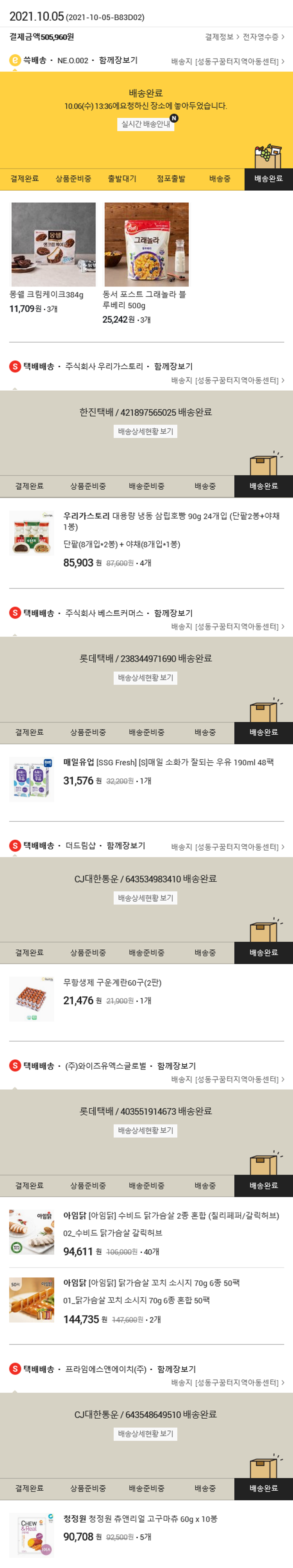Open 동서 포스트 그래놀라 블루베리 product

[146, 245]
